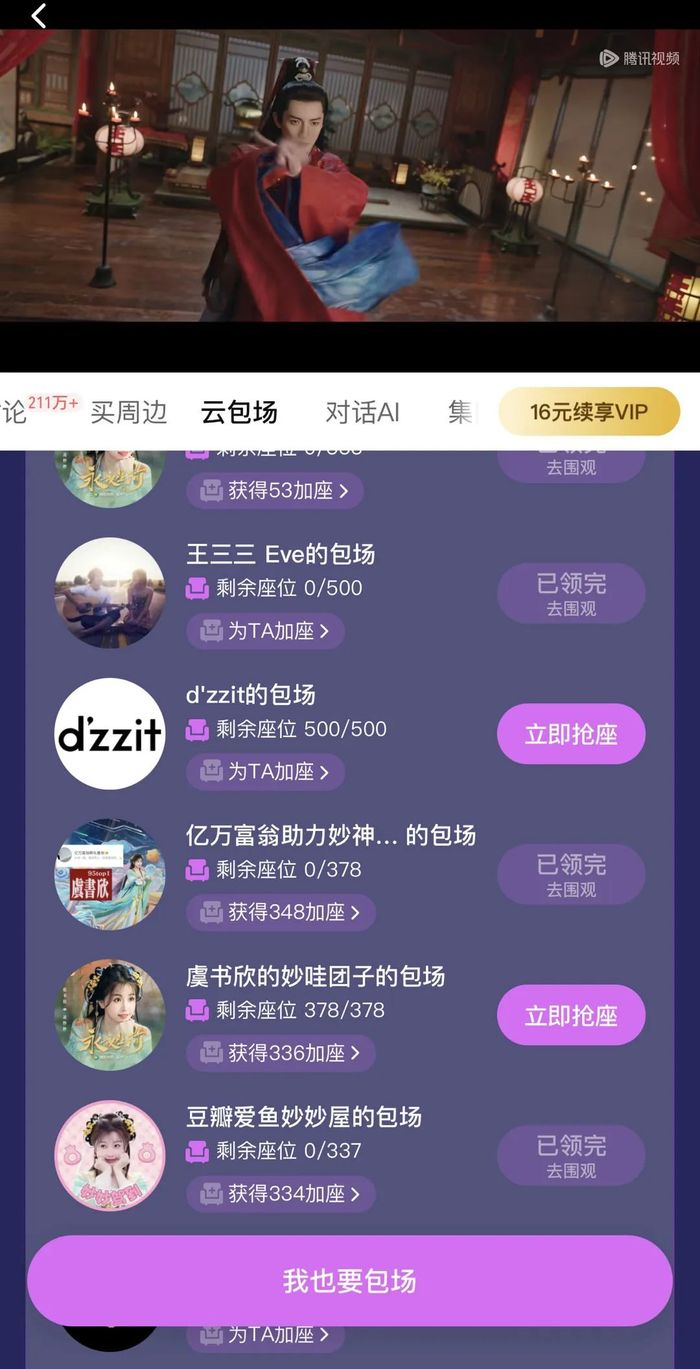Open 获得336加座 details
The height and width of the screenshot is (1369, 700).
[280, 1053]
